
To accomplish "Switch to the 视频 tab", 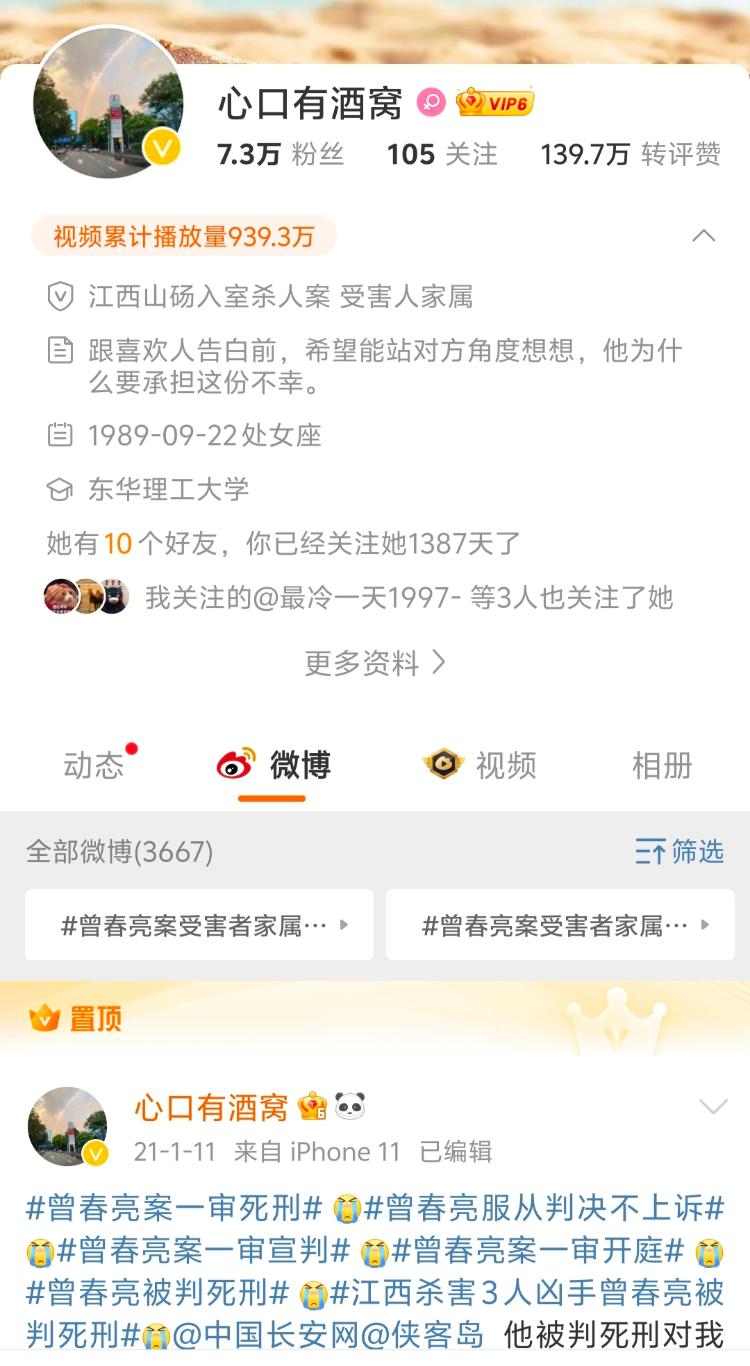I will [481, 766].
